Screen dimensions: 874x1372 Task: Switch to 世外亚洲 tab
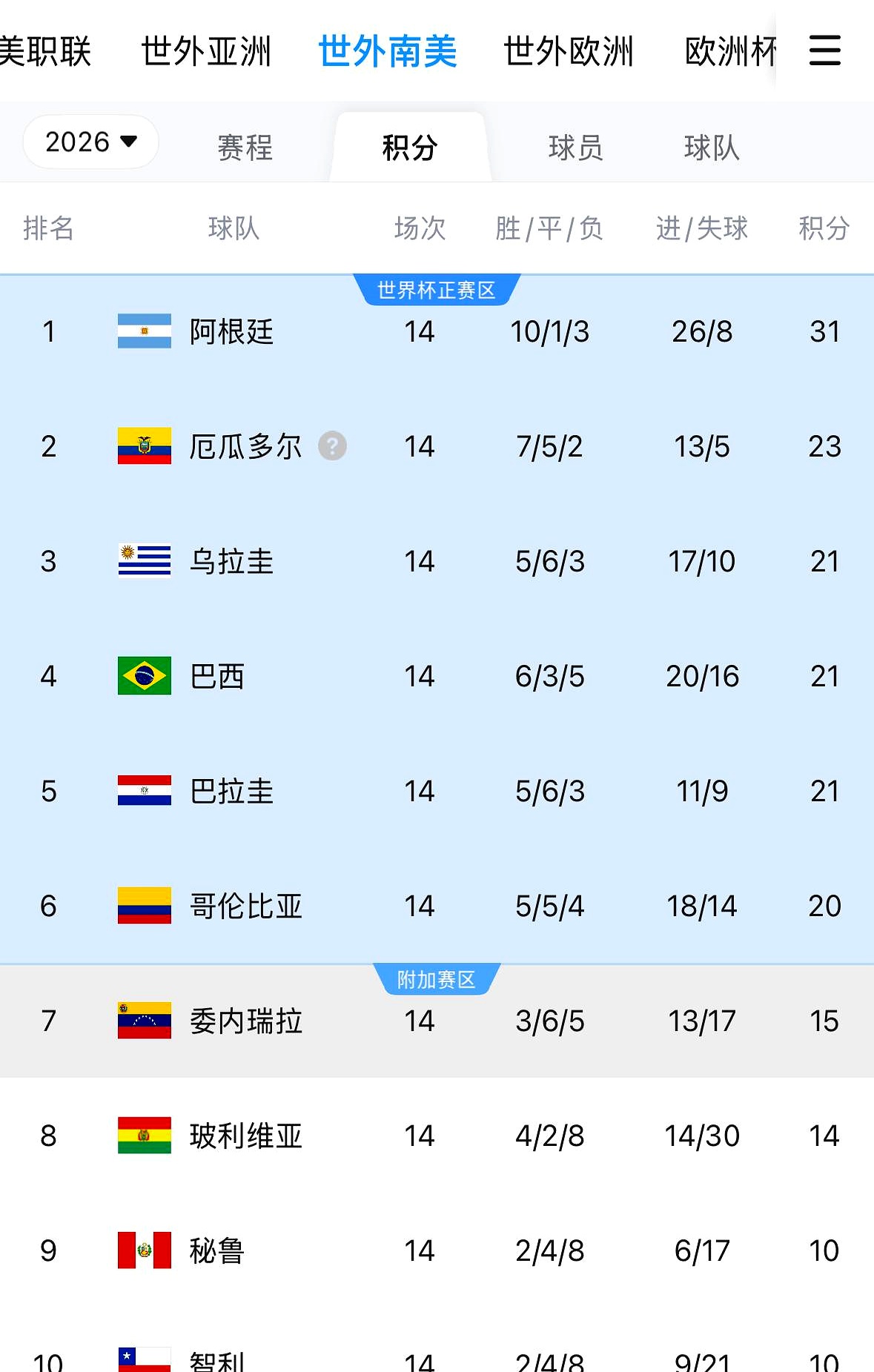[206, 52]
